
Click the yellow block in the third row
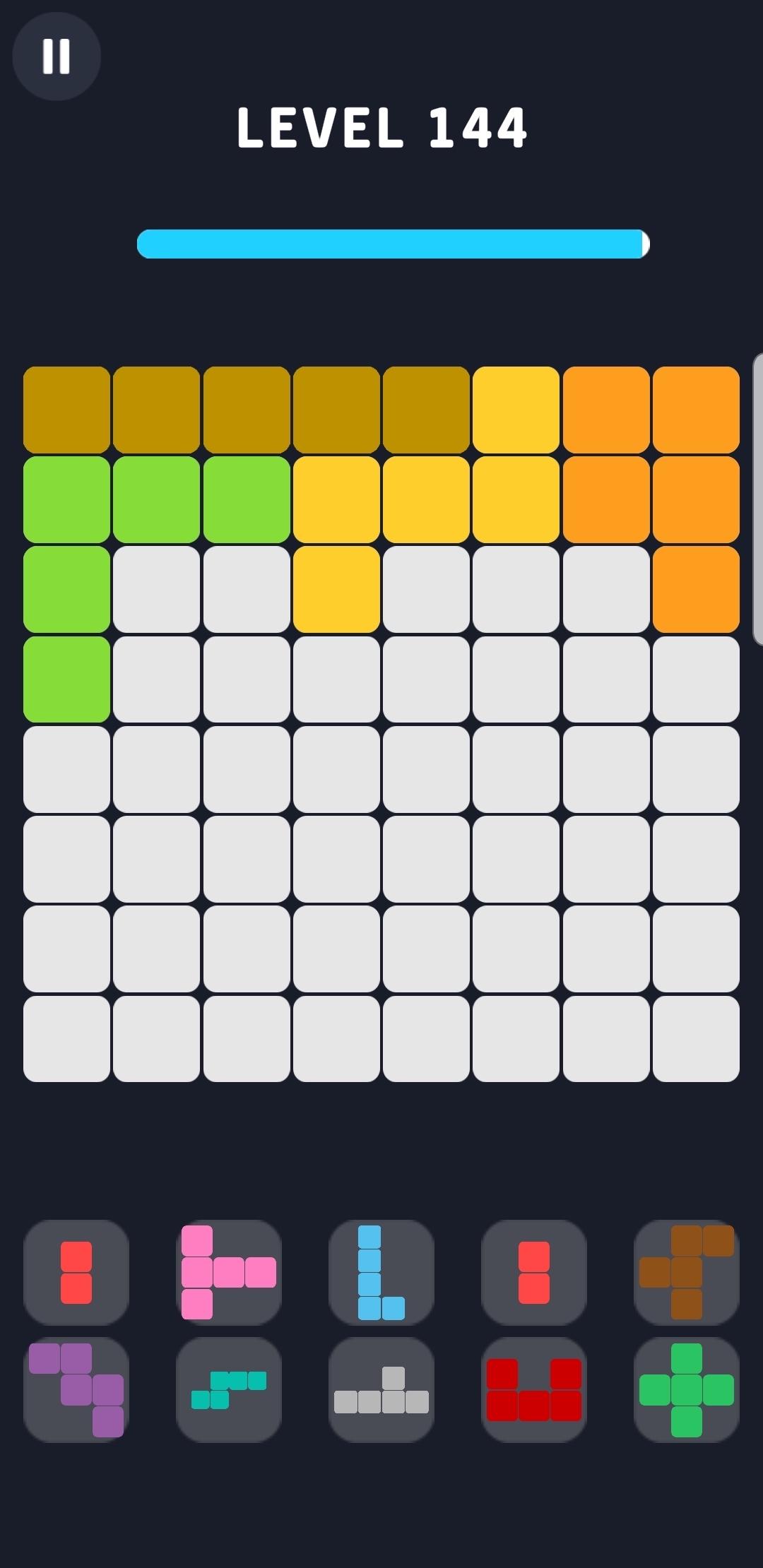pyautogui.click(x=336, y=589)
